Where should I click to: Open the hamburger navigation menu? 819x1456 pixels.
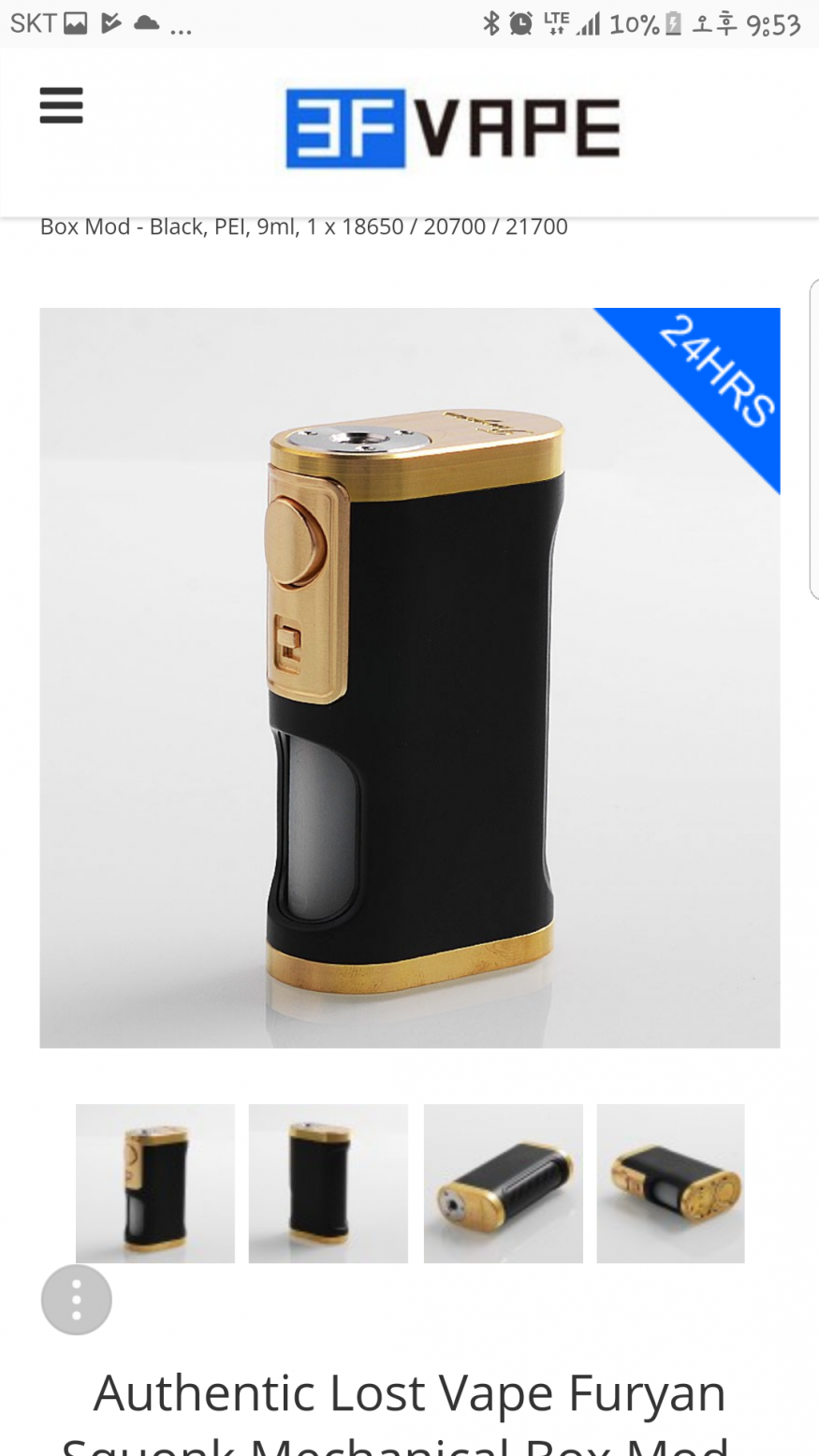(x=62, y=106)
